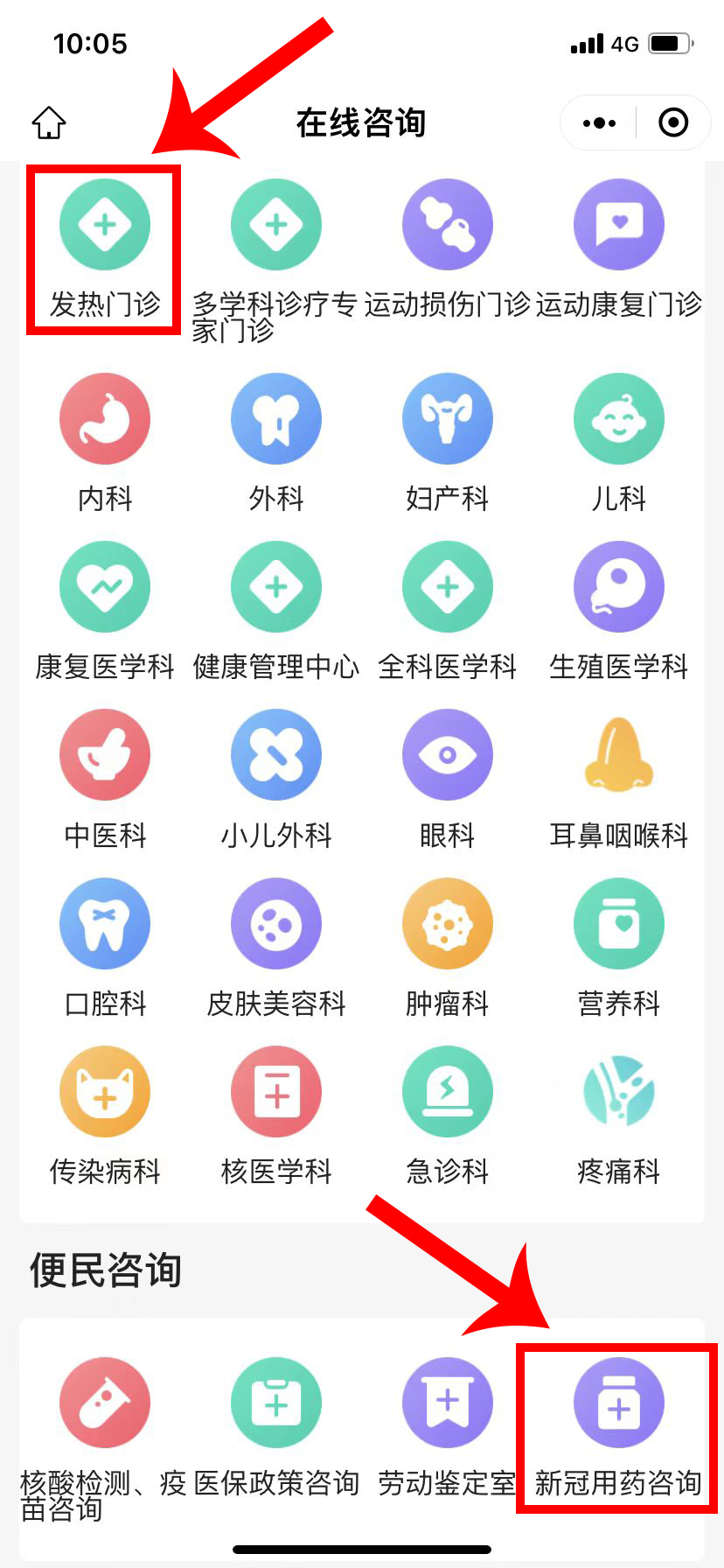Close the mini program with circle icon
The width and height of the screenshot is (724, 1568).
pyautogui.click(x=673, y=123)
